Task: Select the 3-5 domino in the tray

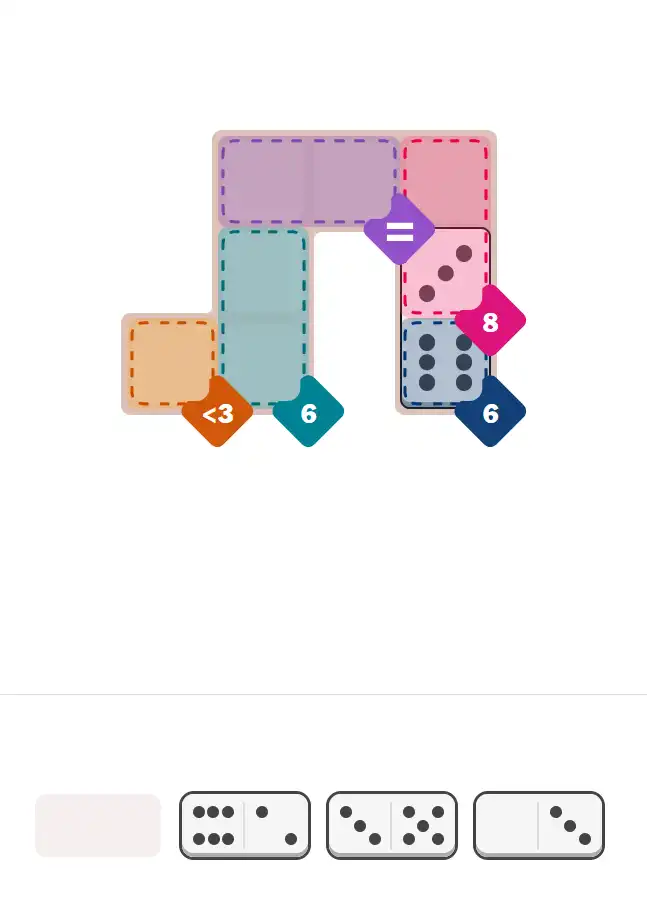Action: (x=391, y=825)
